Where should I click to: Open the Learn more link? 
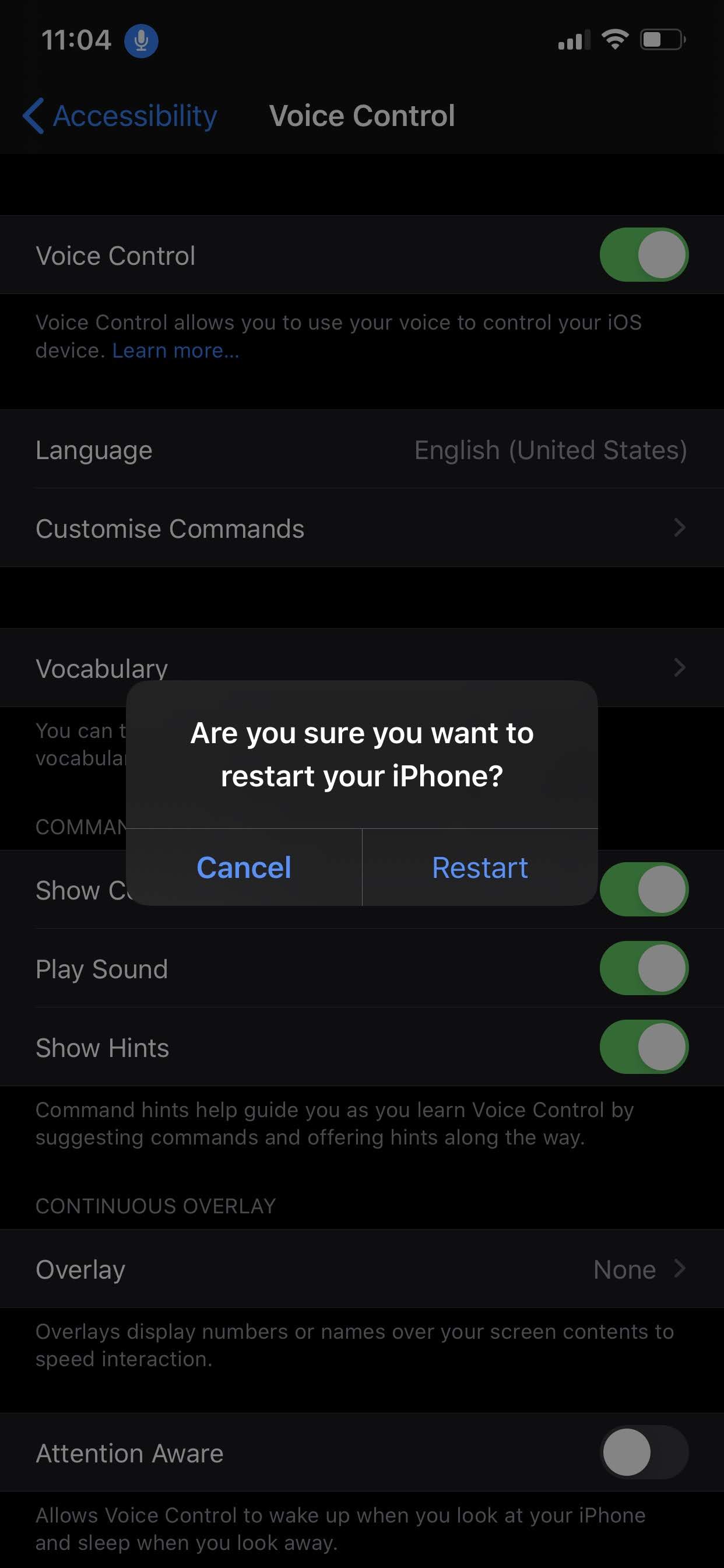[175, 351]
